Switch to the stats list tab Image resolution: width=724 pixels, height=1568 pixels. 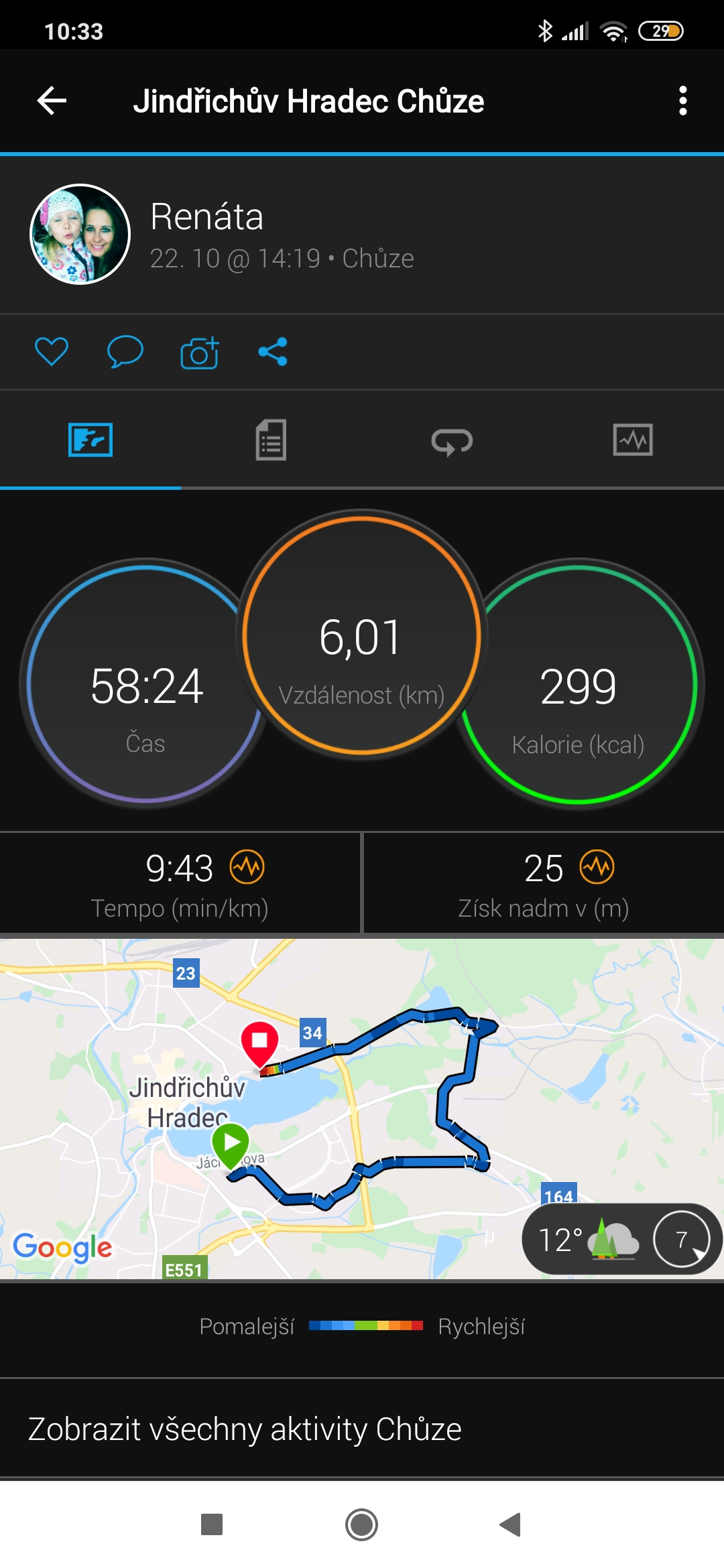271,440
